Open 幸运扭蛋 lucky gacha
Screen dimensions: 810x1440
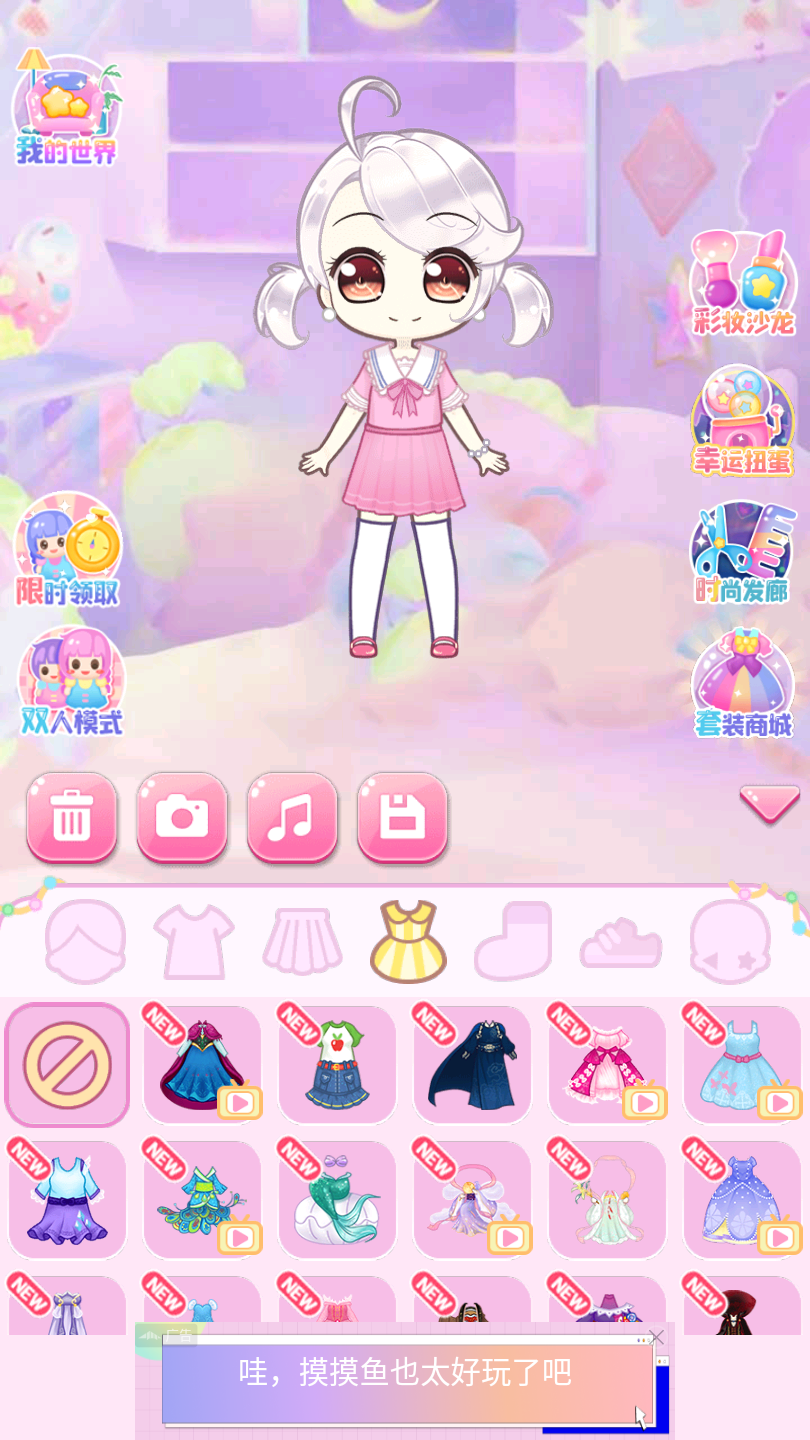743,421
